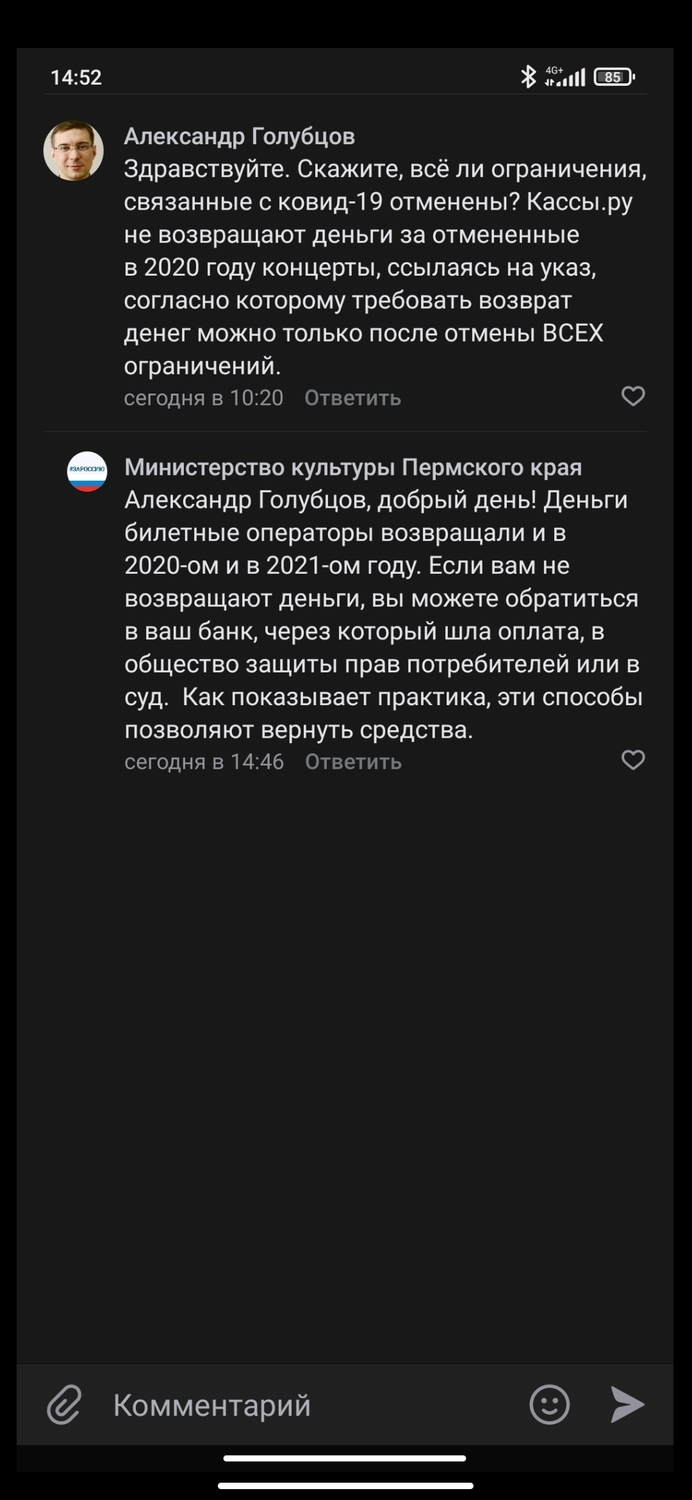The height and width of the screenshot is (1500, 692).
Task: Open the Александр Голубцов author name
Action: click(x=239, y=136)
